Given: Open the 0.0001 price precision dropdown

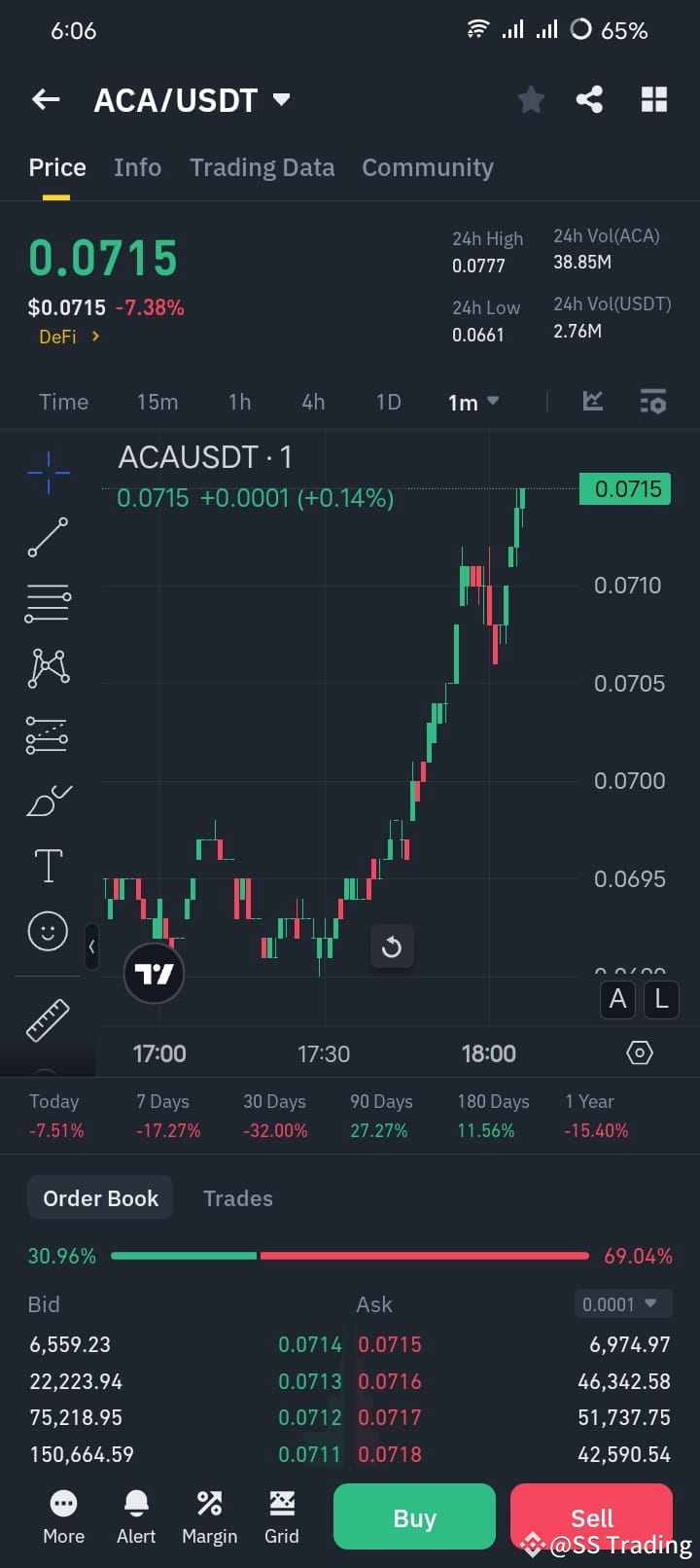Looking at the screenshot, I should [x=622, y=1303].
